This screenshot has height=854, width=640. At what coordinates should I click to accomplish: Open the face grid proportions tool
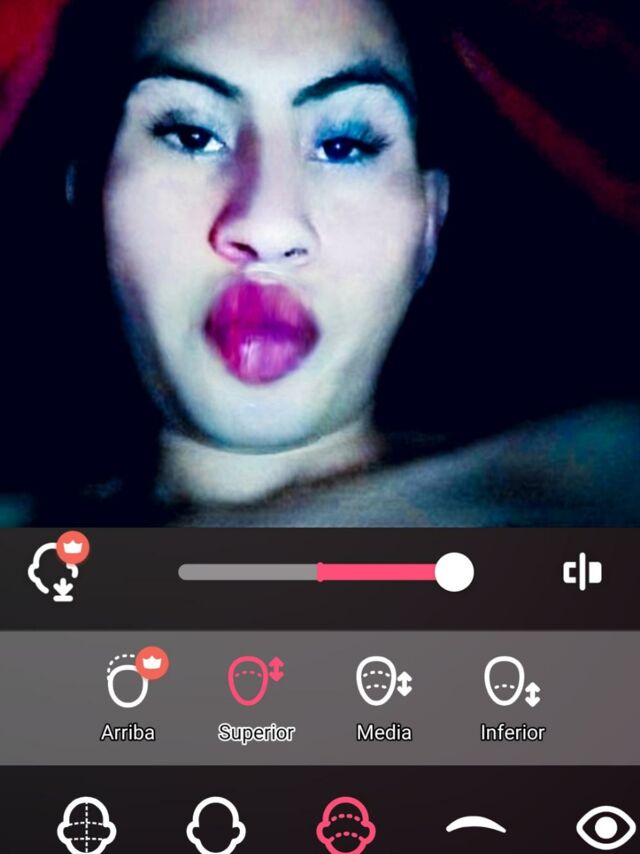(x=88, y=826)
